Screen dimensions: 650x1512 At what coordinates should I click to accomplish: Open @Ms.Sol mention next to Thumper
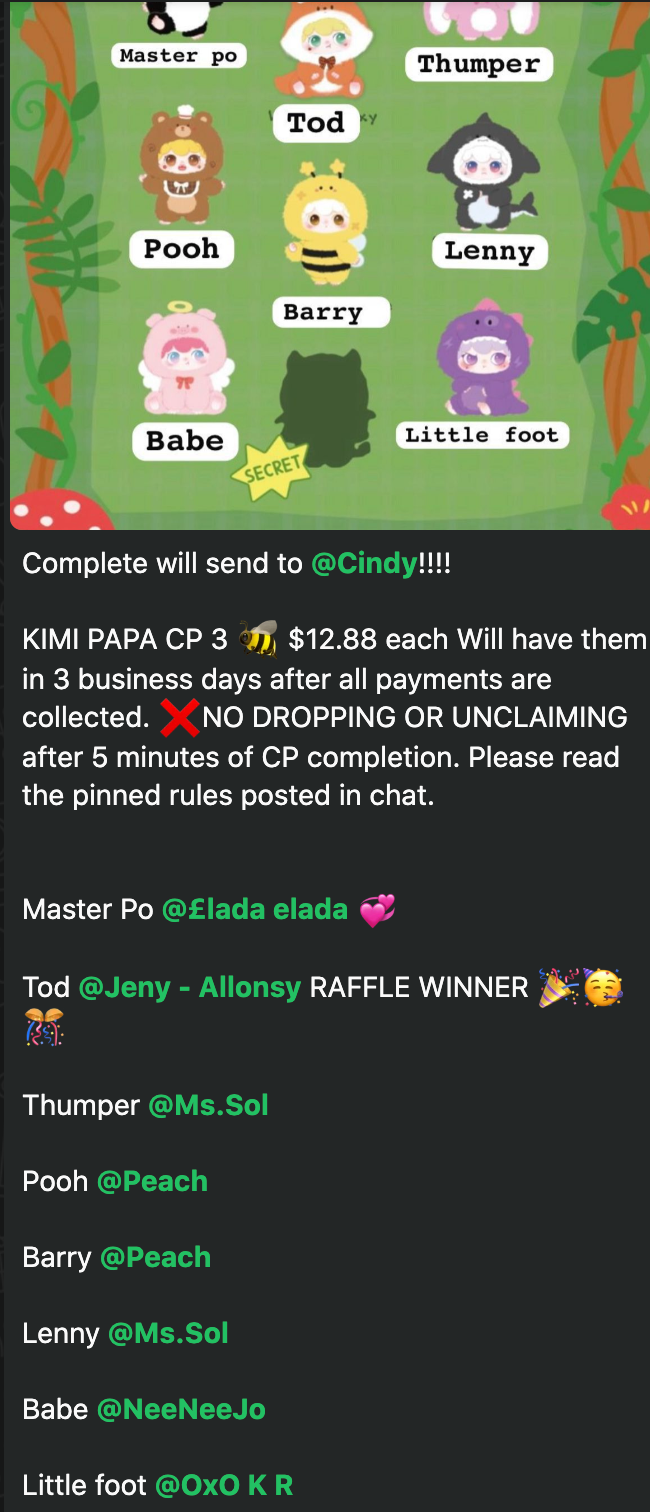click(208, 1106)
